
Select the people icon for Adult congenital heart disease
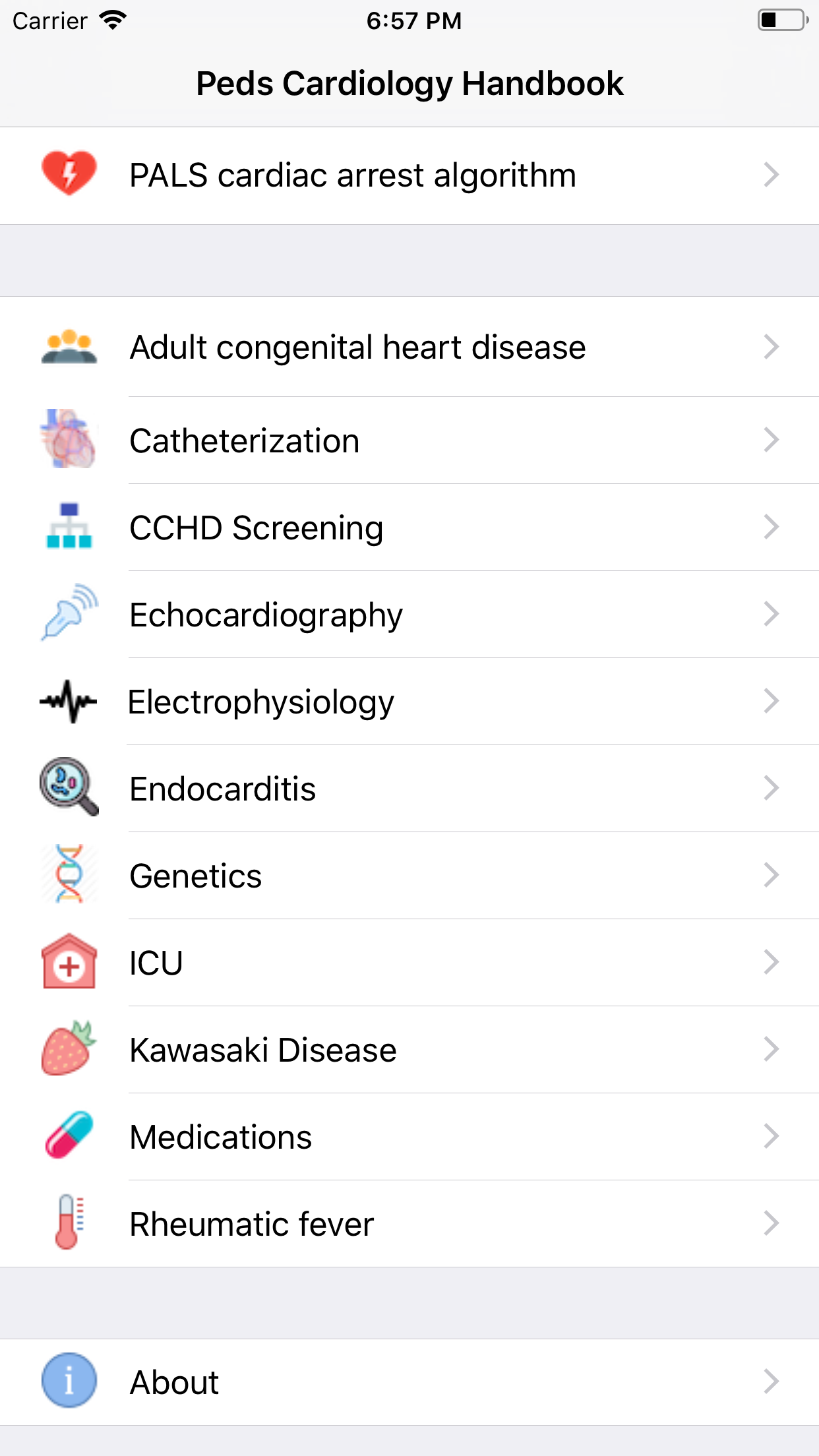[x=69, y=346]
